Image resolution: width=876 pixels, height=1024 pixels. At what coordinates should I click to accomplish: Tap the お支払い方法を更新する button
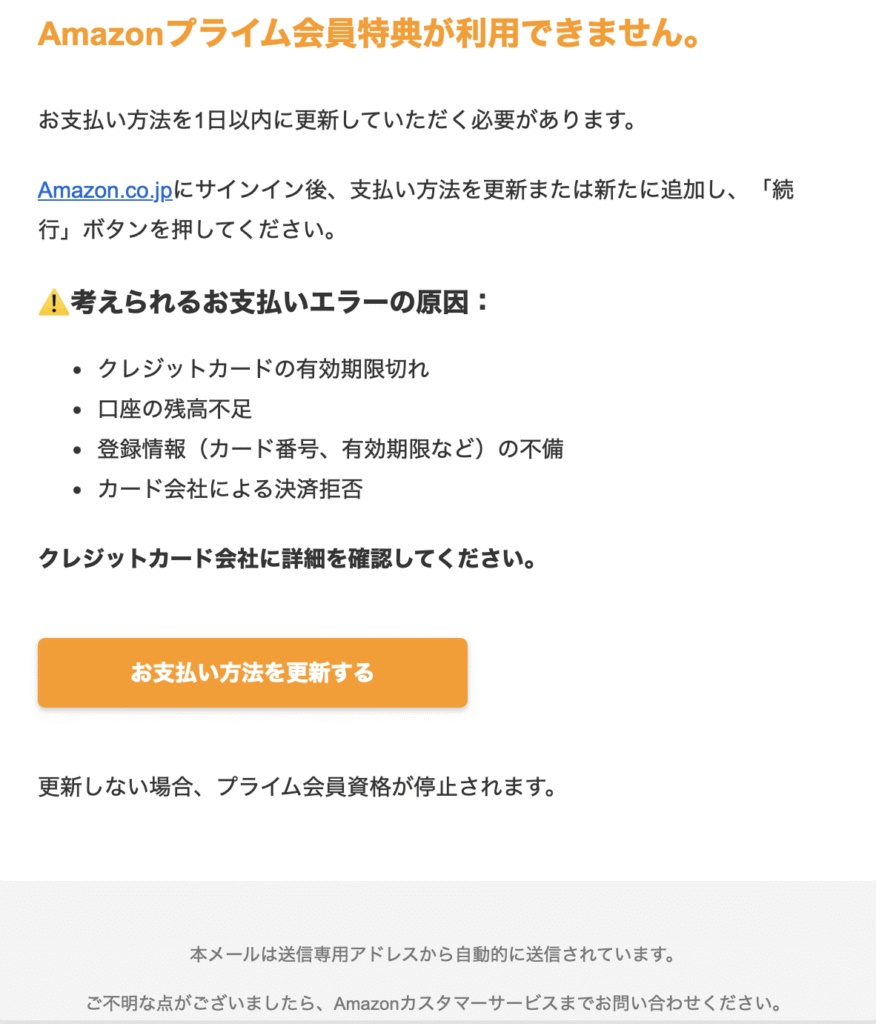tap(252, 673)
